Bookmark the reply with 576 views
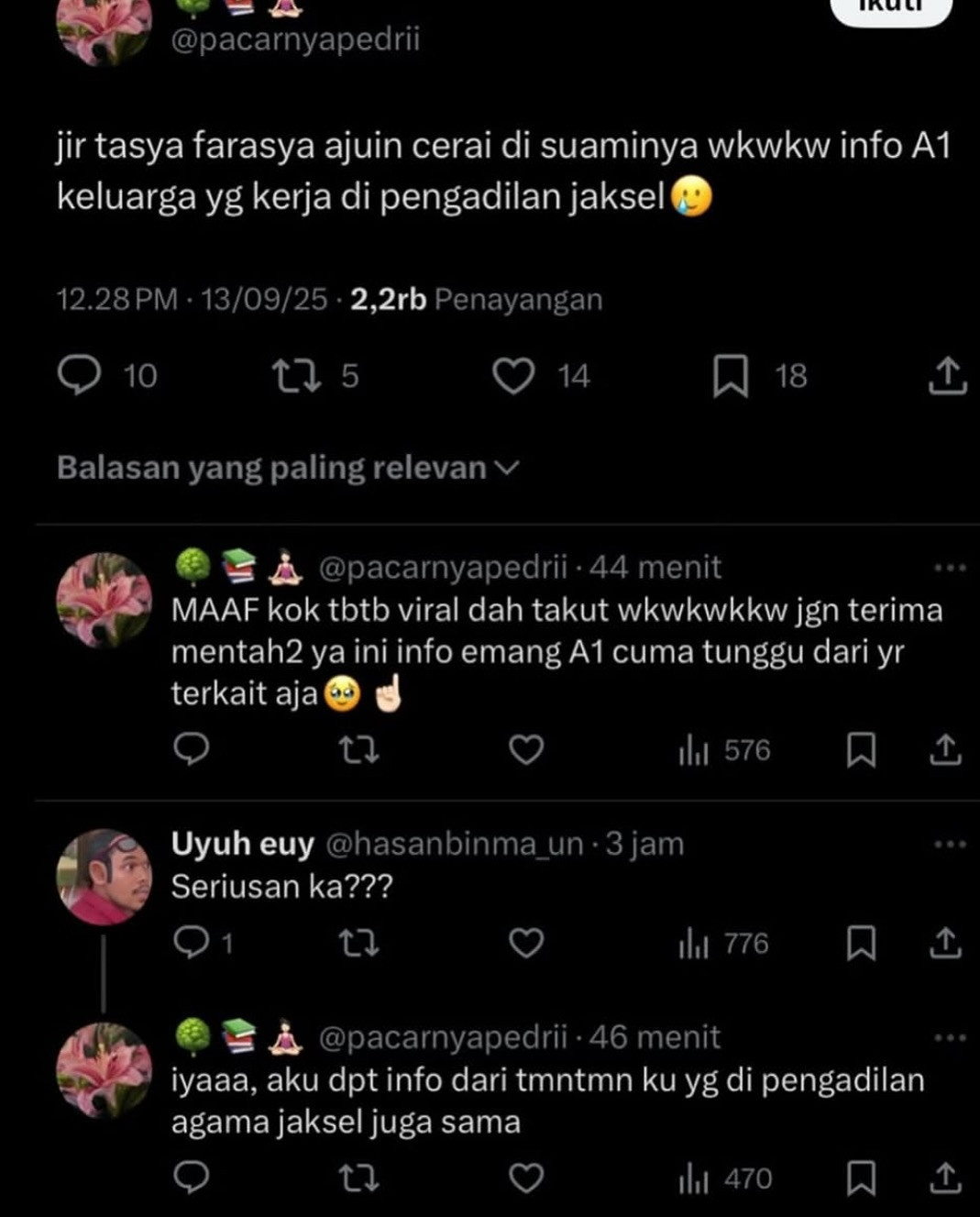Image resolution: width=980 pixels, height=1217 pixels. (861, 750)
